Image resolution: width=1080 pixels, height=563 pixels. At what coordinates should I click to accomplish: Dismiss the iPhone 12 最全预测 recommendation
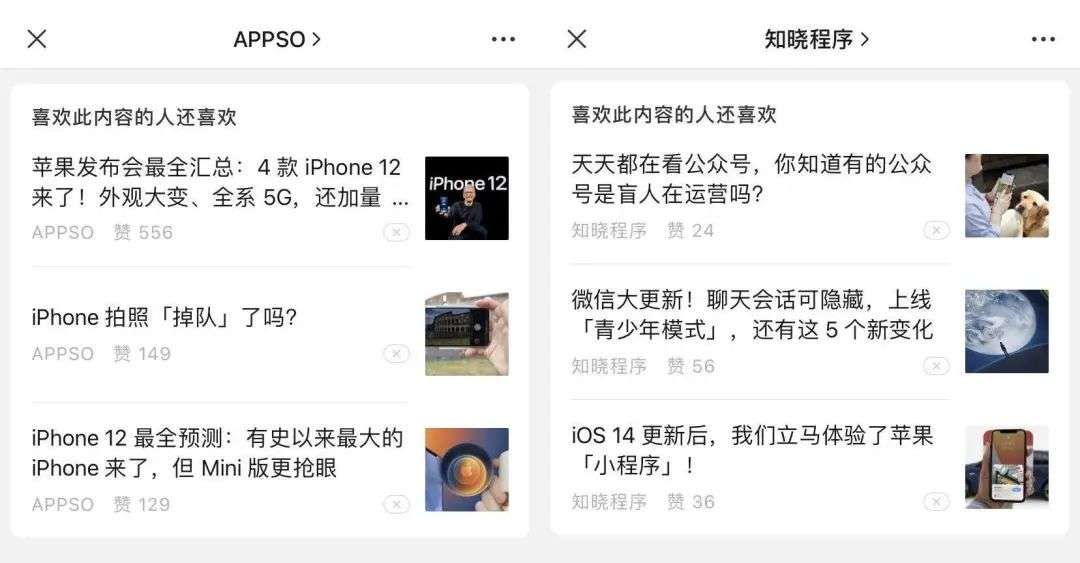click(x=396, y=504)
